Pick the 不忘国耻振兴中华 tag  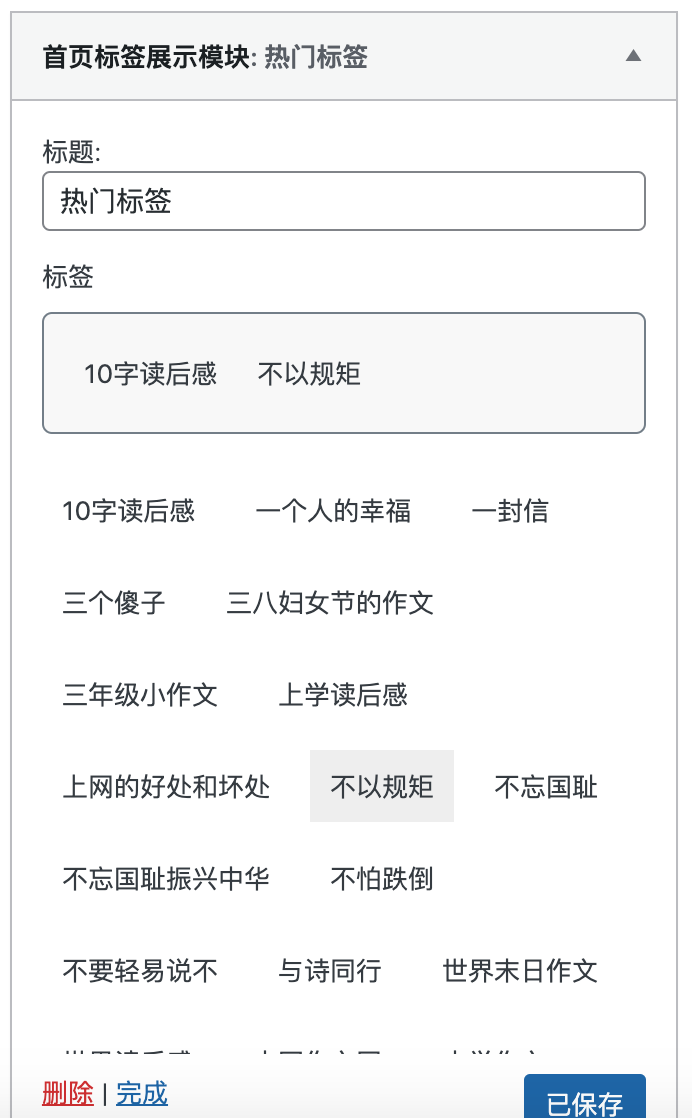point(166,879)
